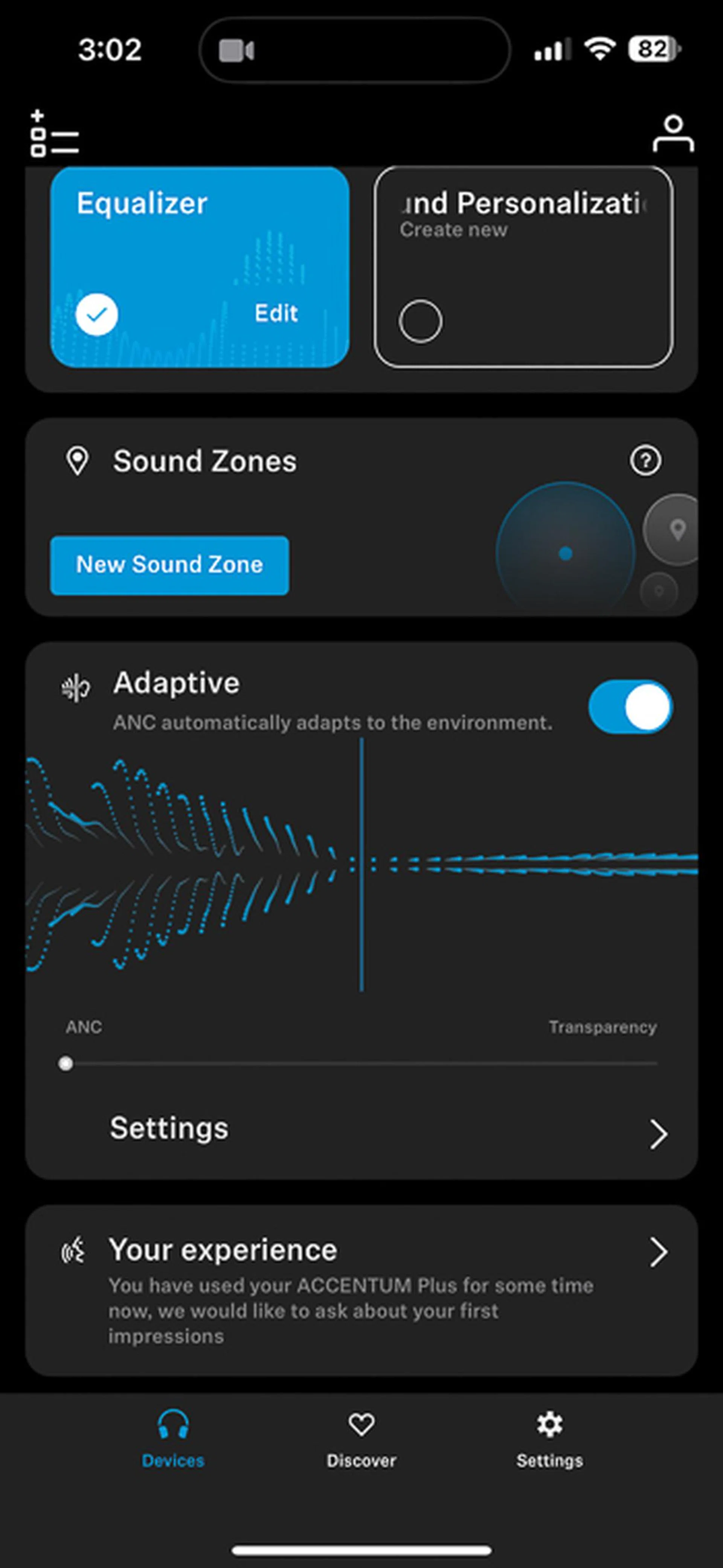Viewport: 723px width, 1568px height.
Task: Create a New Sound Zone
Action: point(169,565)
